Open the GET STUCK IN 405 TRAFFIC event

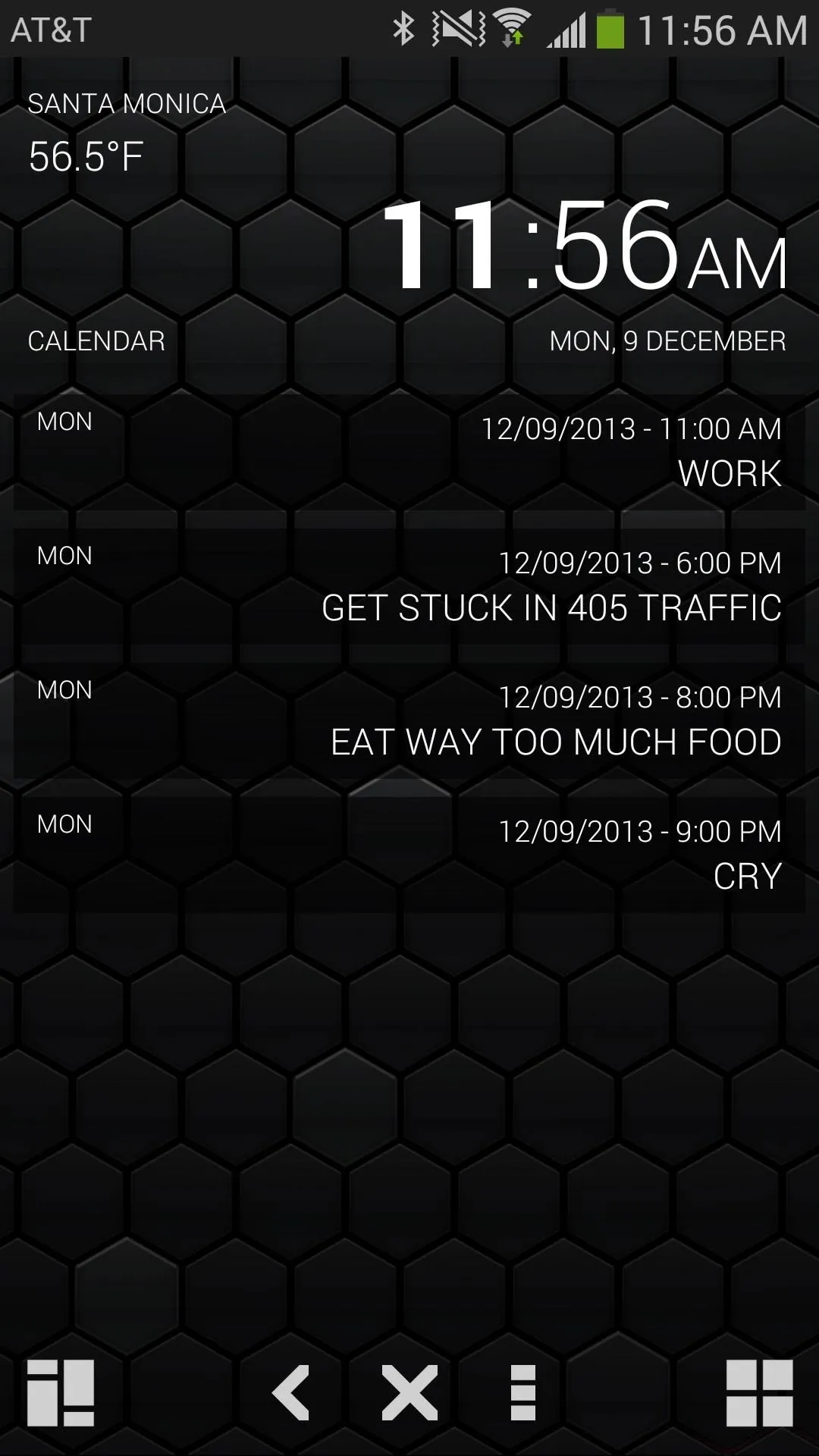point(409,587)
